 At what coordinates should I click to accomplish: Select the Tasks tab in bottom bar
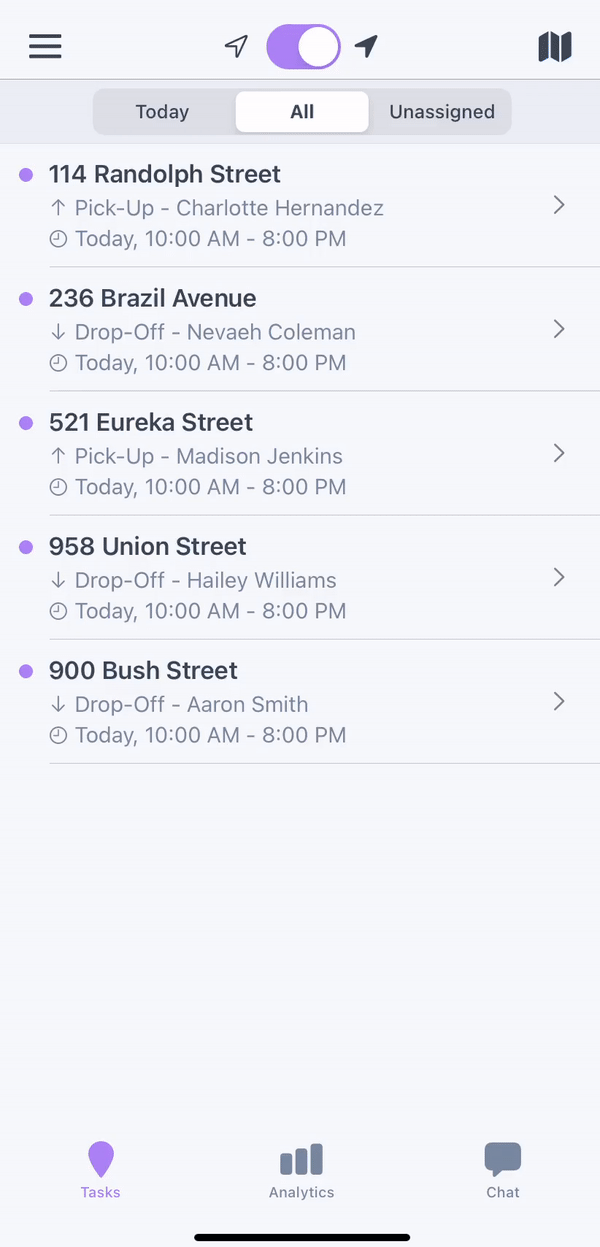pos(101,1171)
